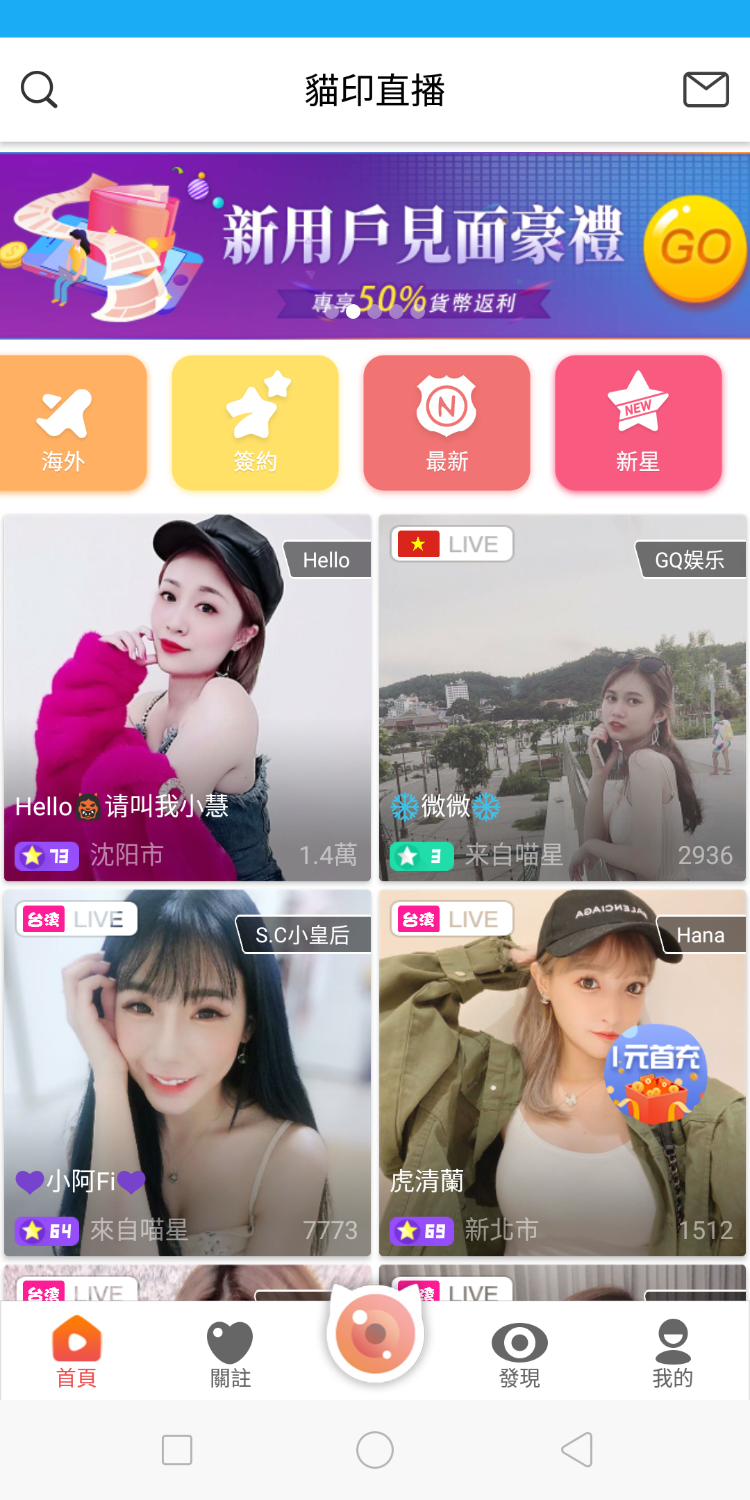Switch to the 關註 tab
750x1500 pixels.
[230, 1351]
